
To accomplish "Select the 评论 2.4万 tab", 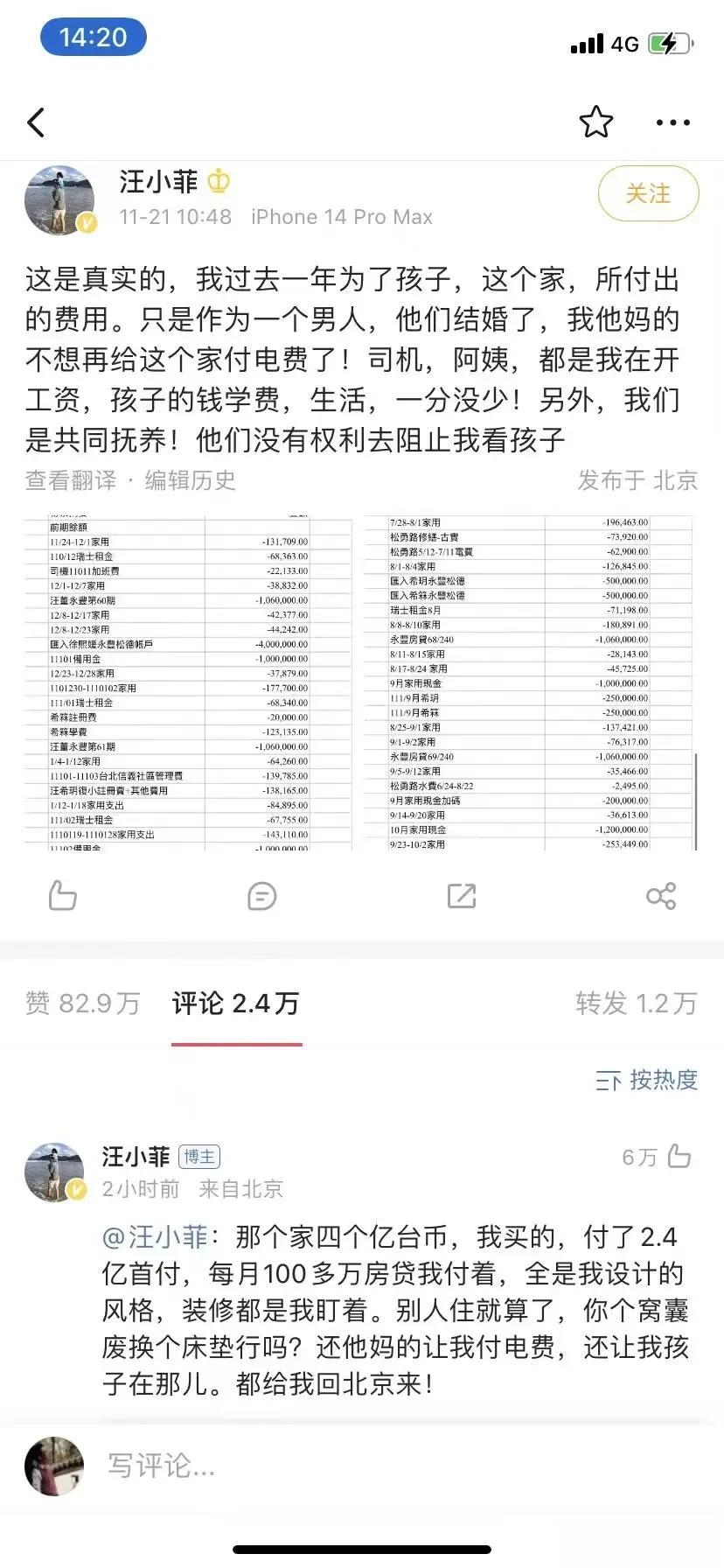I will point(236,1003).
